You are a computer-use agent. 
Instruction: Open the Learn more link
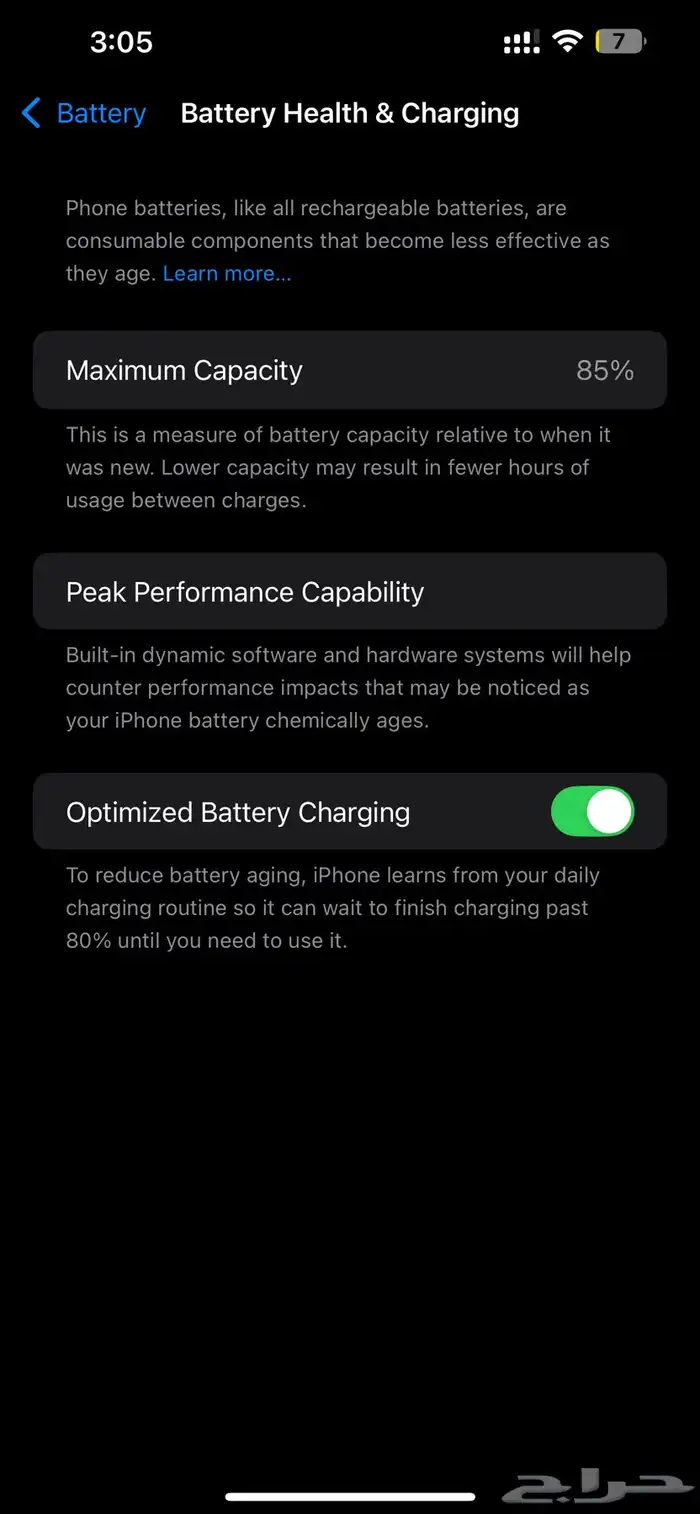click(227, 273)
